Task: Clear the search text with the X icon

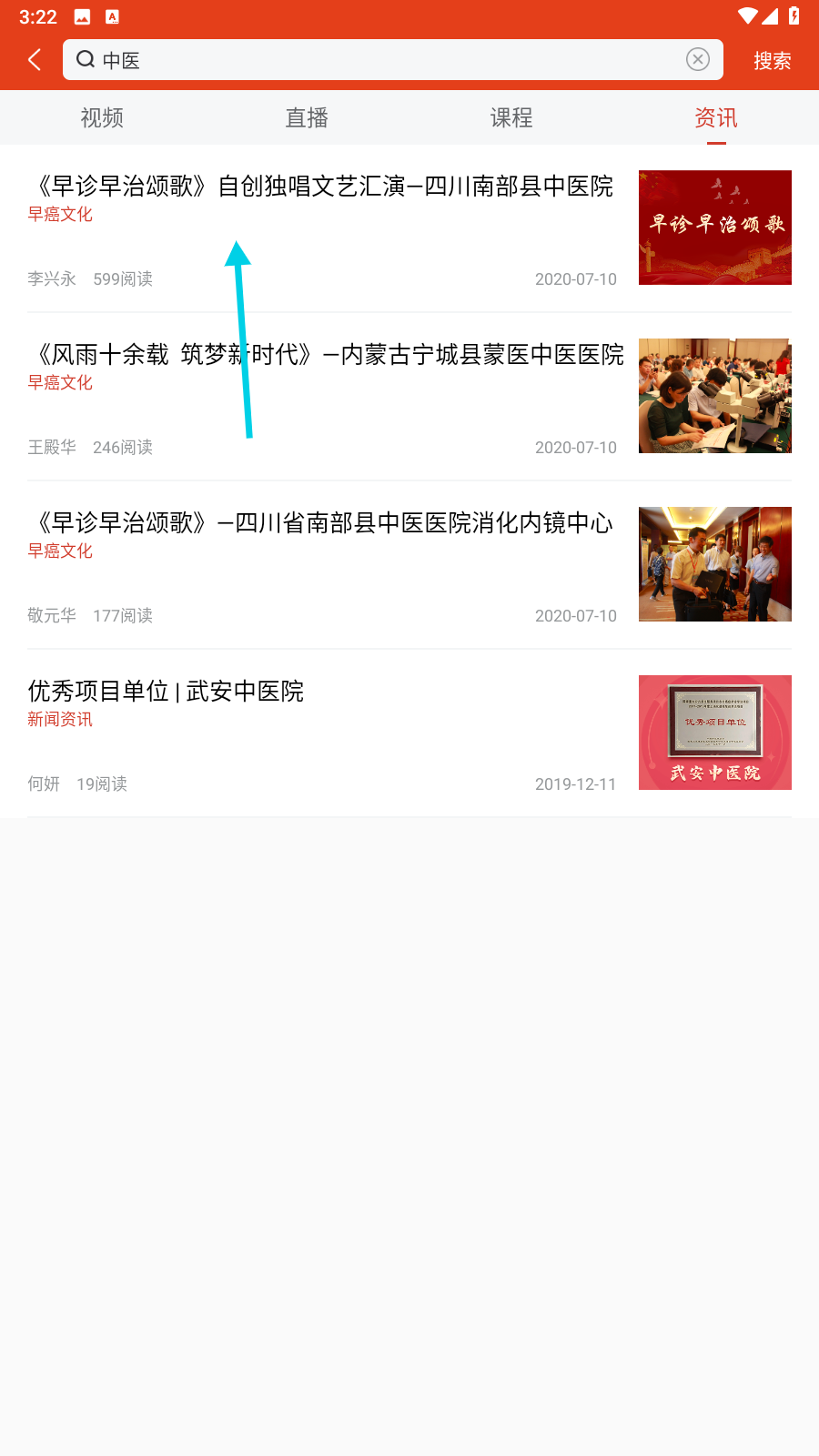Action: click(697, 59)
